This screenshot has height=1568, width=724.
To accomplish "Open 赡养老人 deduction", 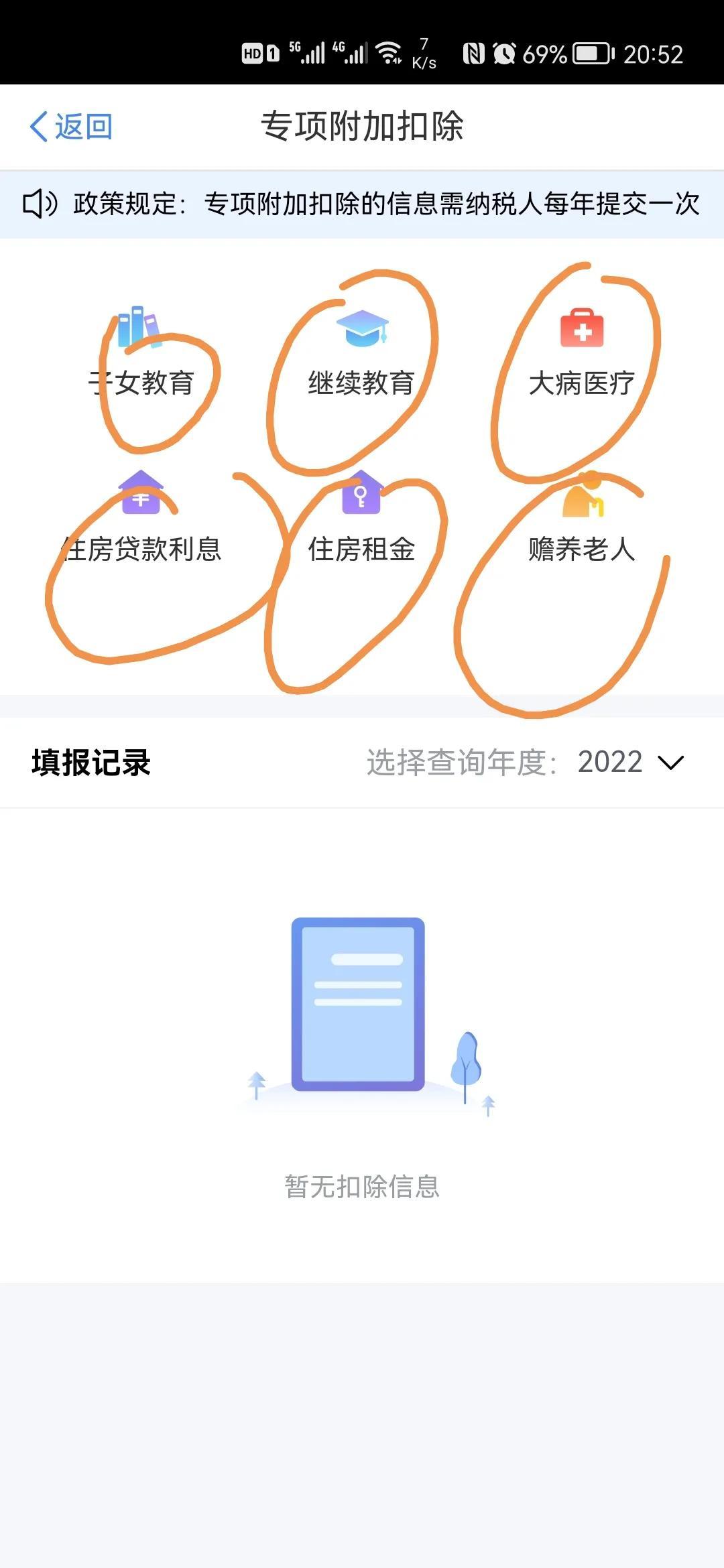I will click(581, 519).
